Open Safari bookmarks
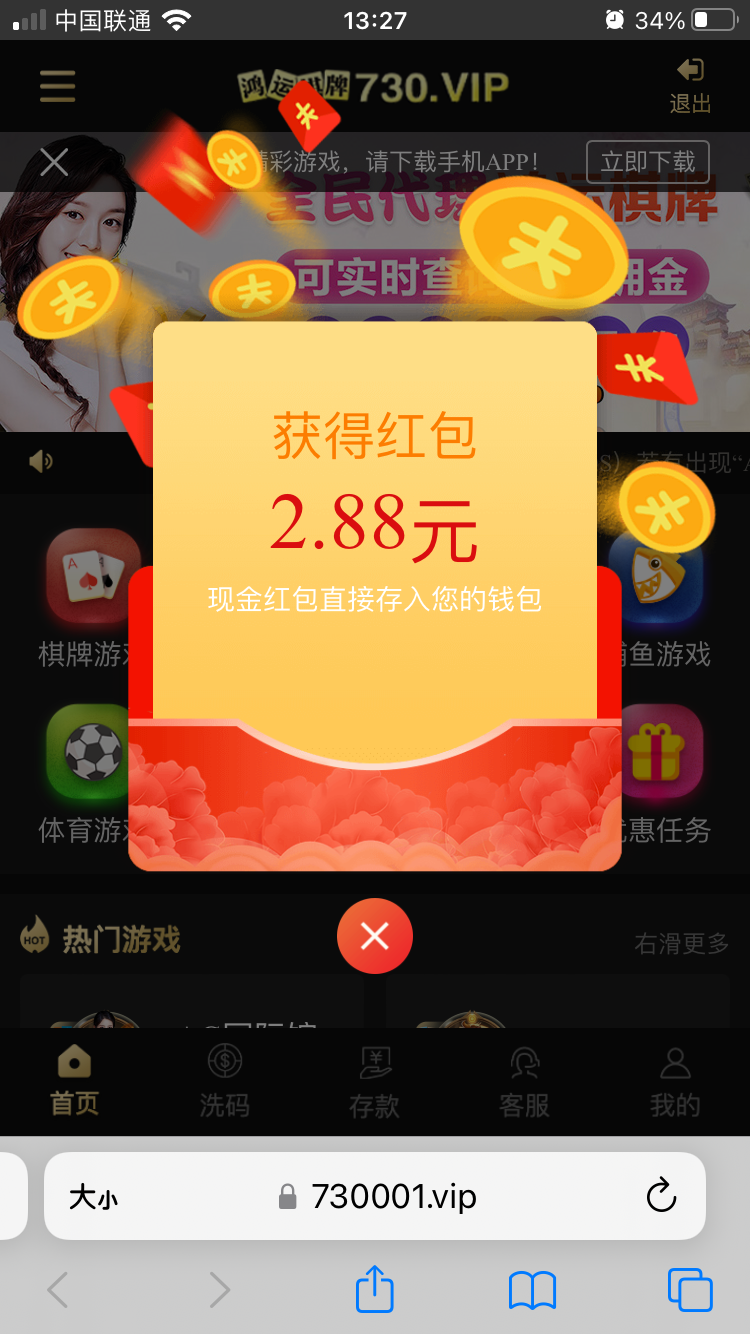Image resolution: width=750 pixels, height=1334 pixels. pos(532,1290)
